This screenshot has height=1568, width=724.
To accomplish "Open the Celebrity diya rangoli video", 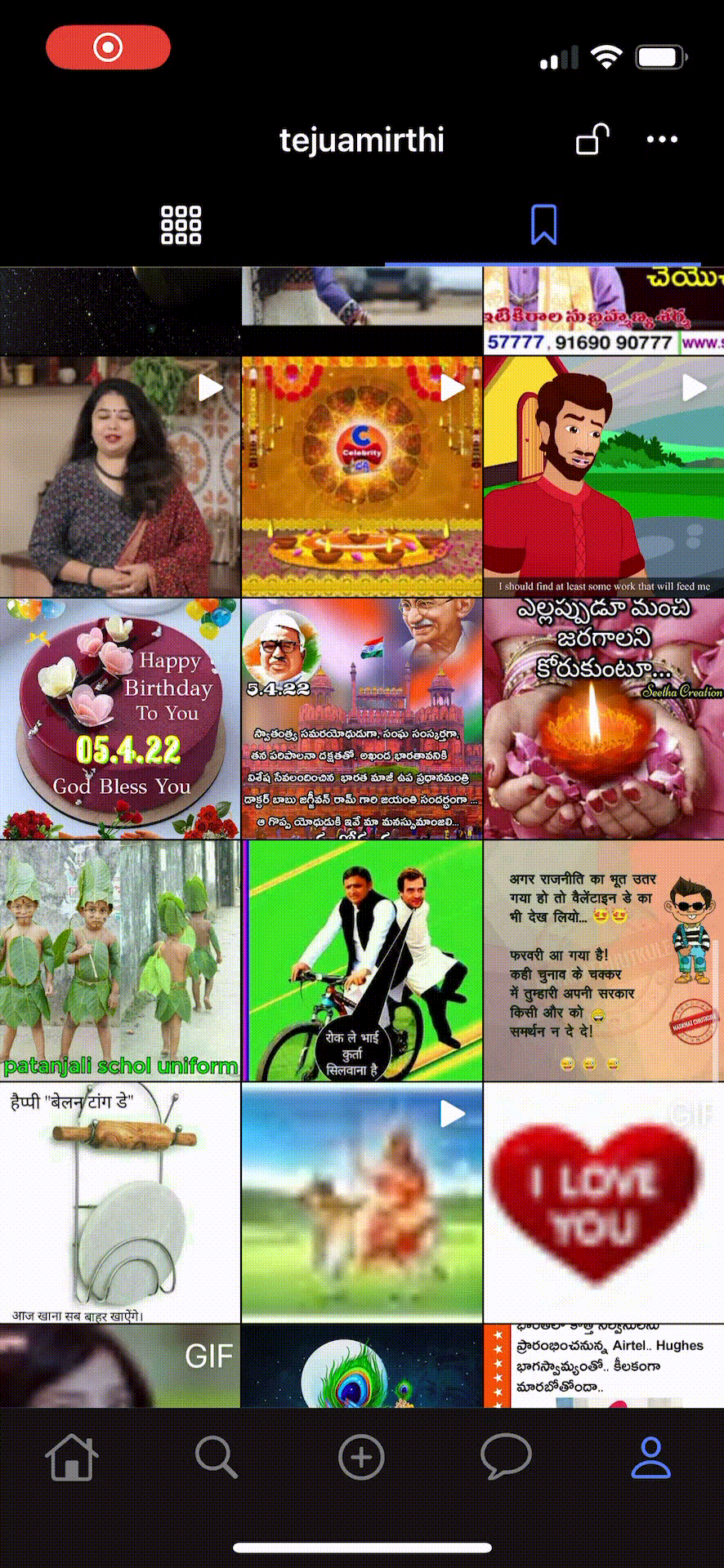I will pyautogui.click(x=362, y=476).
